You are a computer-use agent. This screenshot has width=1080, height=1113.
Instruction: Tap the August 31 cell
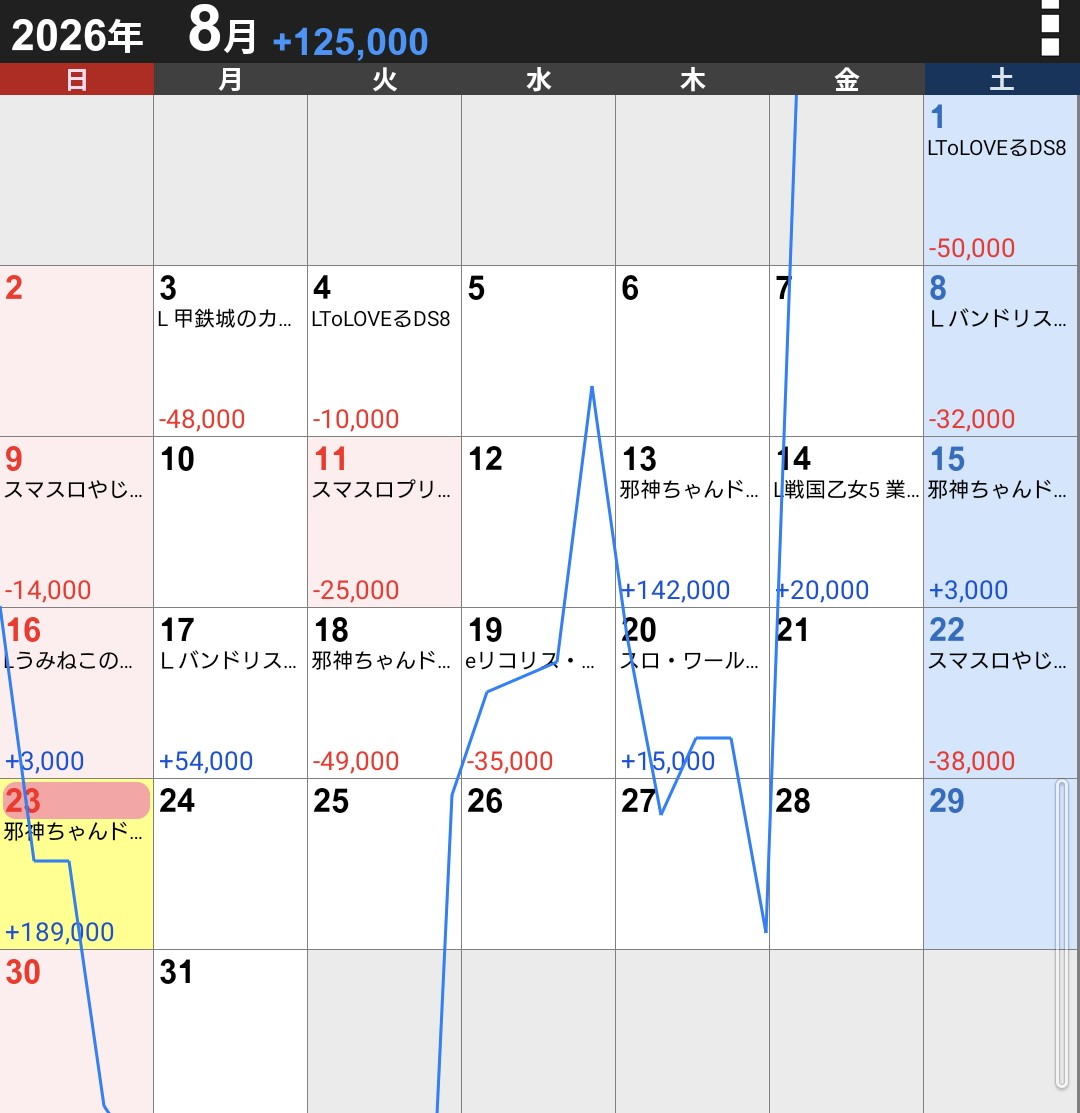tap(231, 1032)
